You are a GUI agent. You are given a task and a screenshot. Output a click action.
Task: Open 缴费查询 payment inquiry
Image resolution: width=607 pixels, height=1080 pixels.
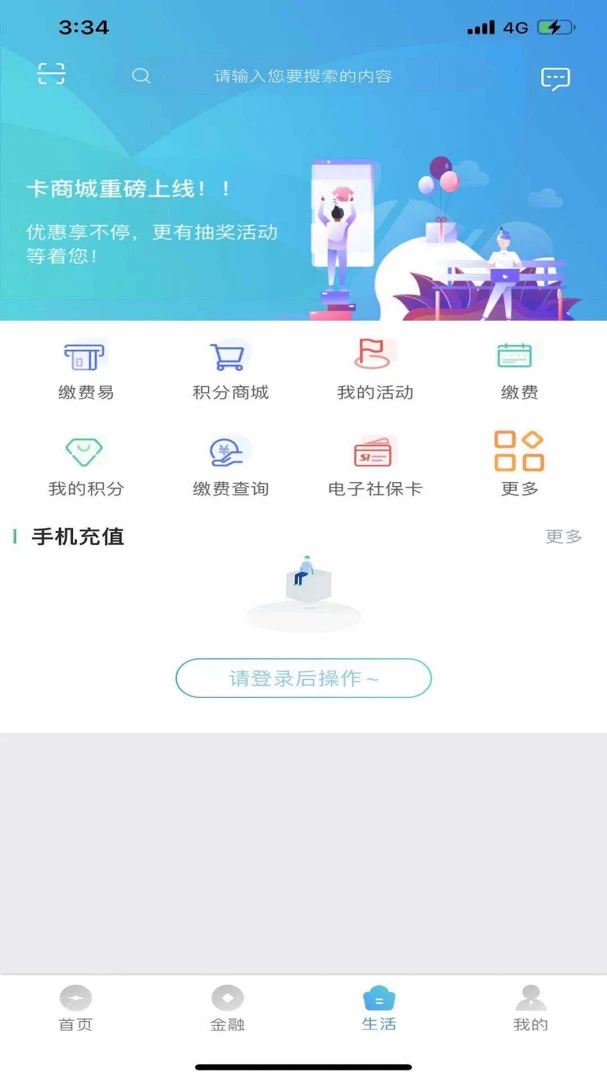[x=230, y=466]
